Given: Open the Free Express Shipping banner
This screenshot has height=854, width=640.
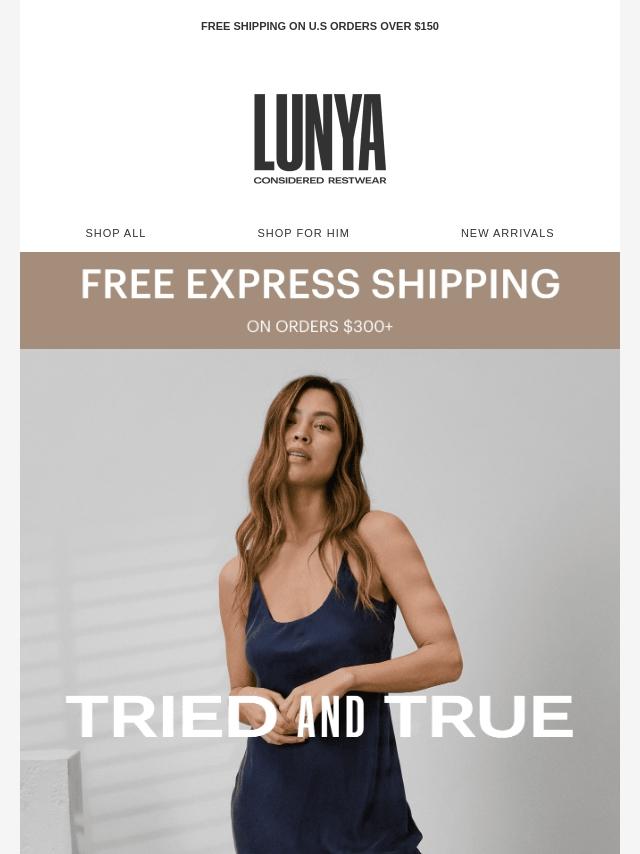Looking at the screenshot, I should pyautogui.click(x=320, y=300).
